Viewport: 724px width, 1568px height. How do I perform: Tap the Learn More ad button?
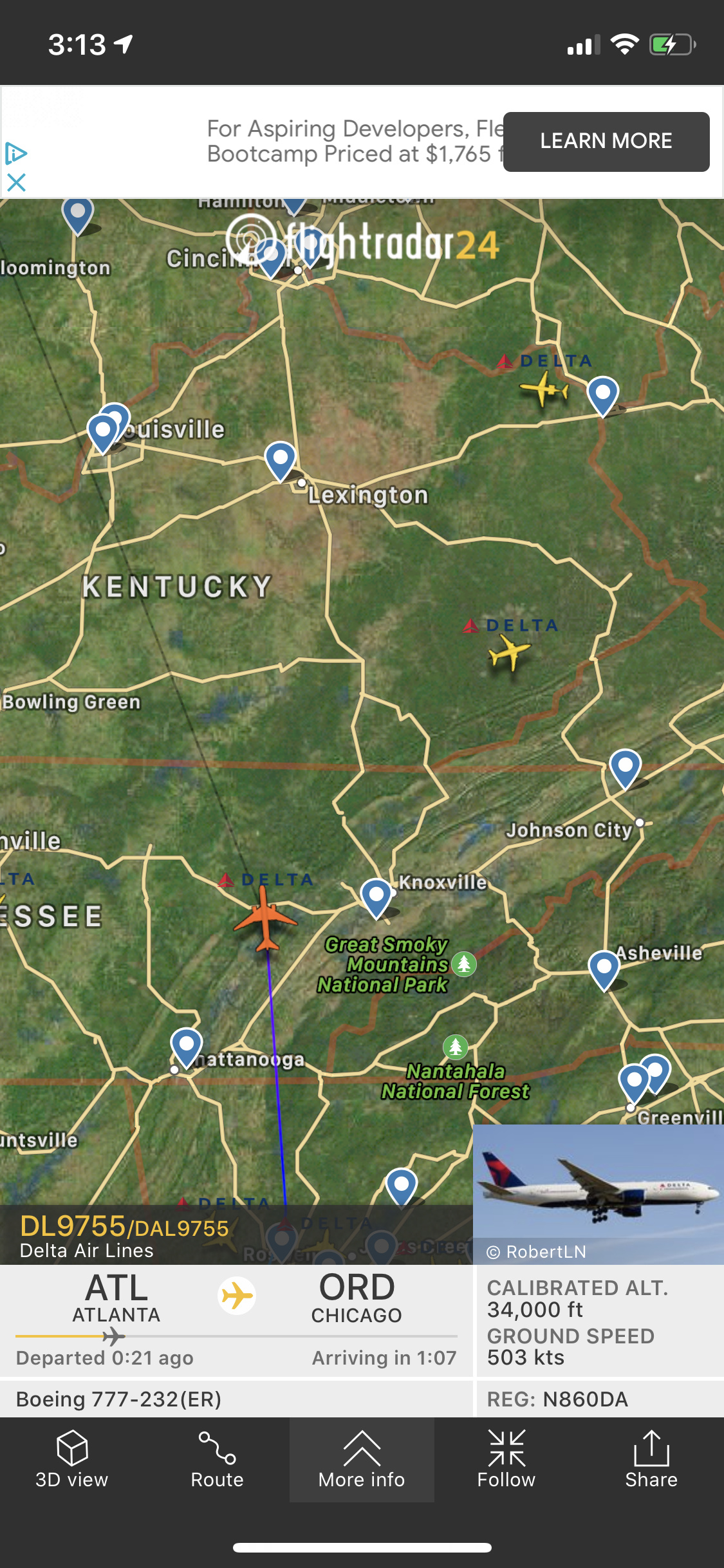[606, 142]
